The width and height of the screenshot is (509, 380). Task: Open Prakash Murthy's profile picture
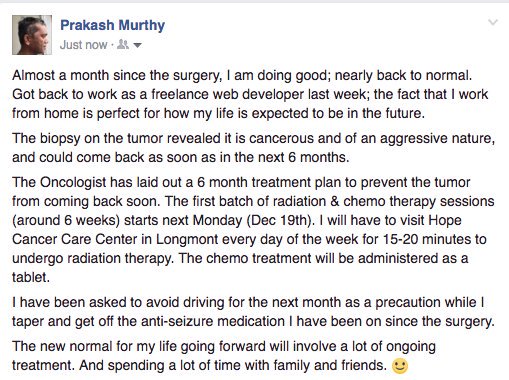coord(32,35)
